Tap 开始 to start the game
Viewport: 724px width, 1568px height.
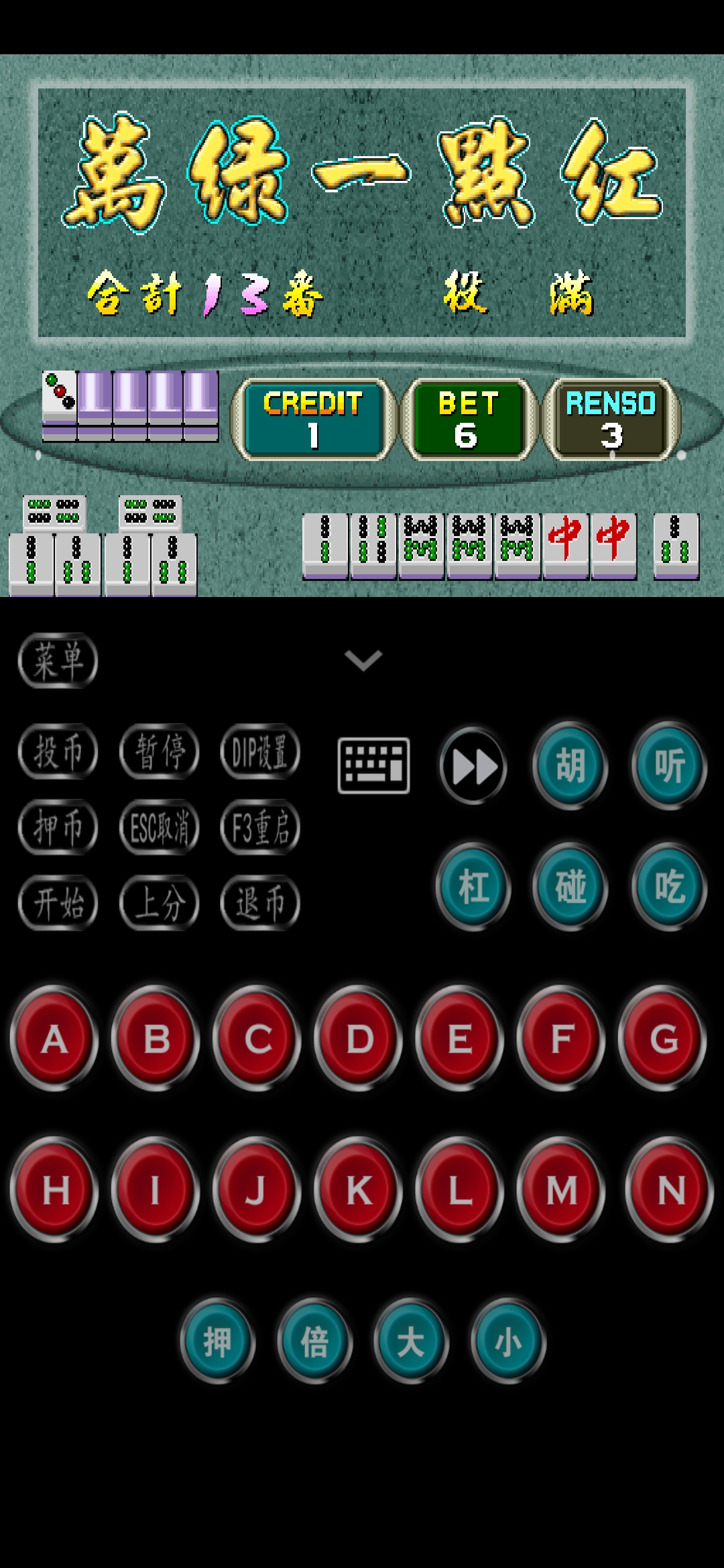58,903
